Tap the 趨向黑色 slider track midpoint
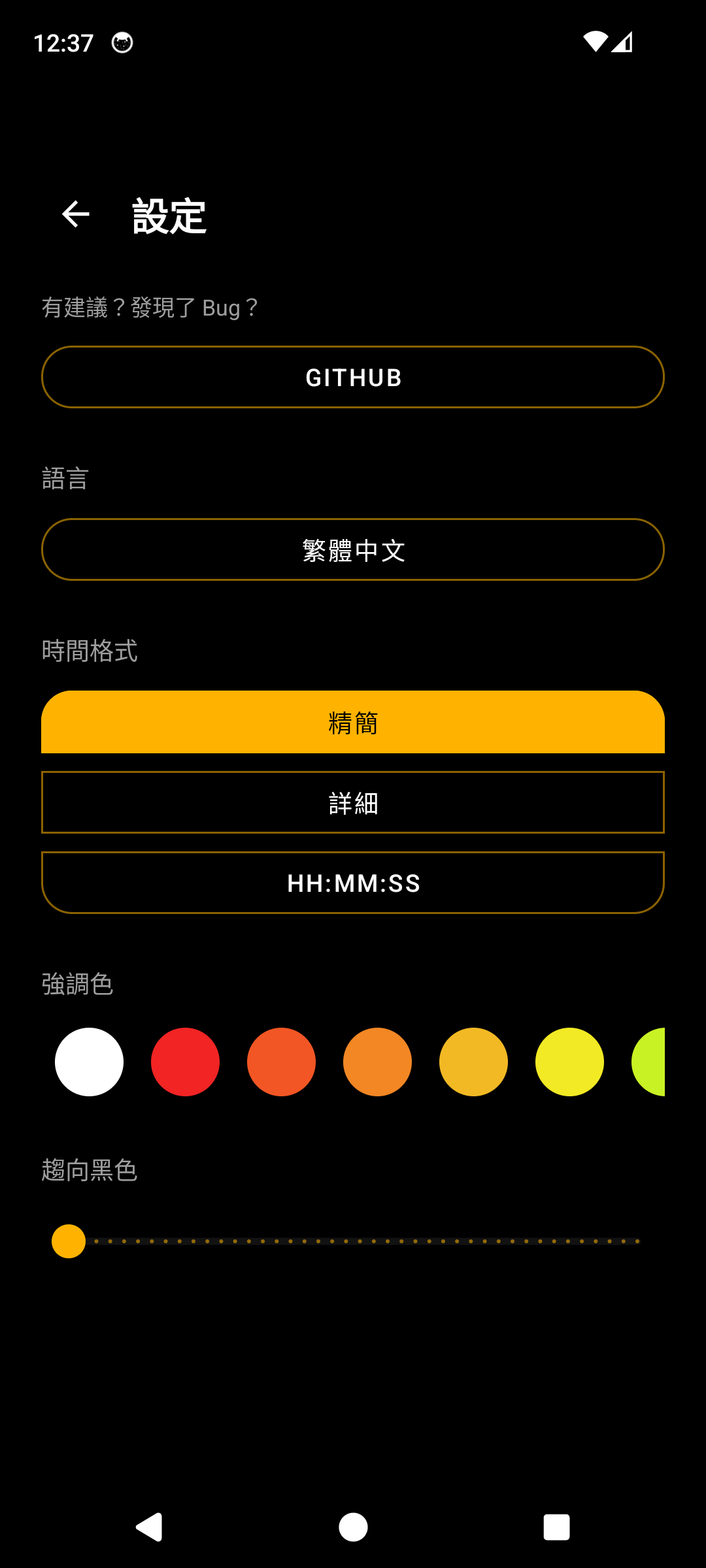 coord(353,1241)
